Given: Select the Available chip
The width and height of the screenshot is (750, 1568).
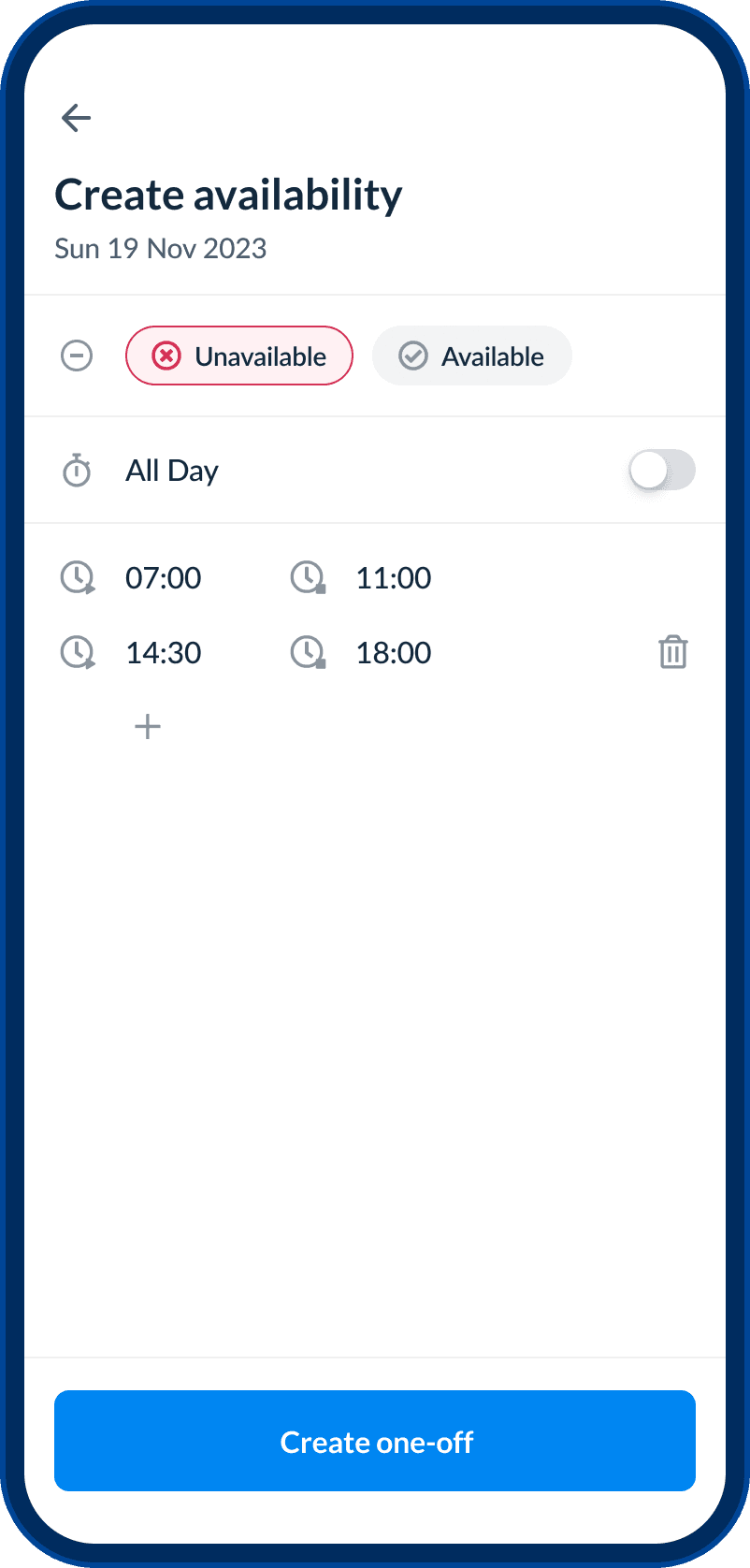Looking at the screenshot, I should pyautogui.click(x=472, y=356).
